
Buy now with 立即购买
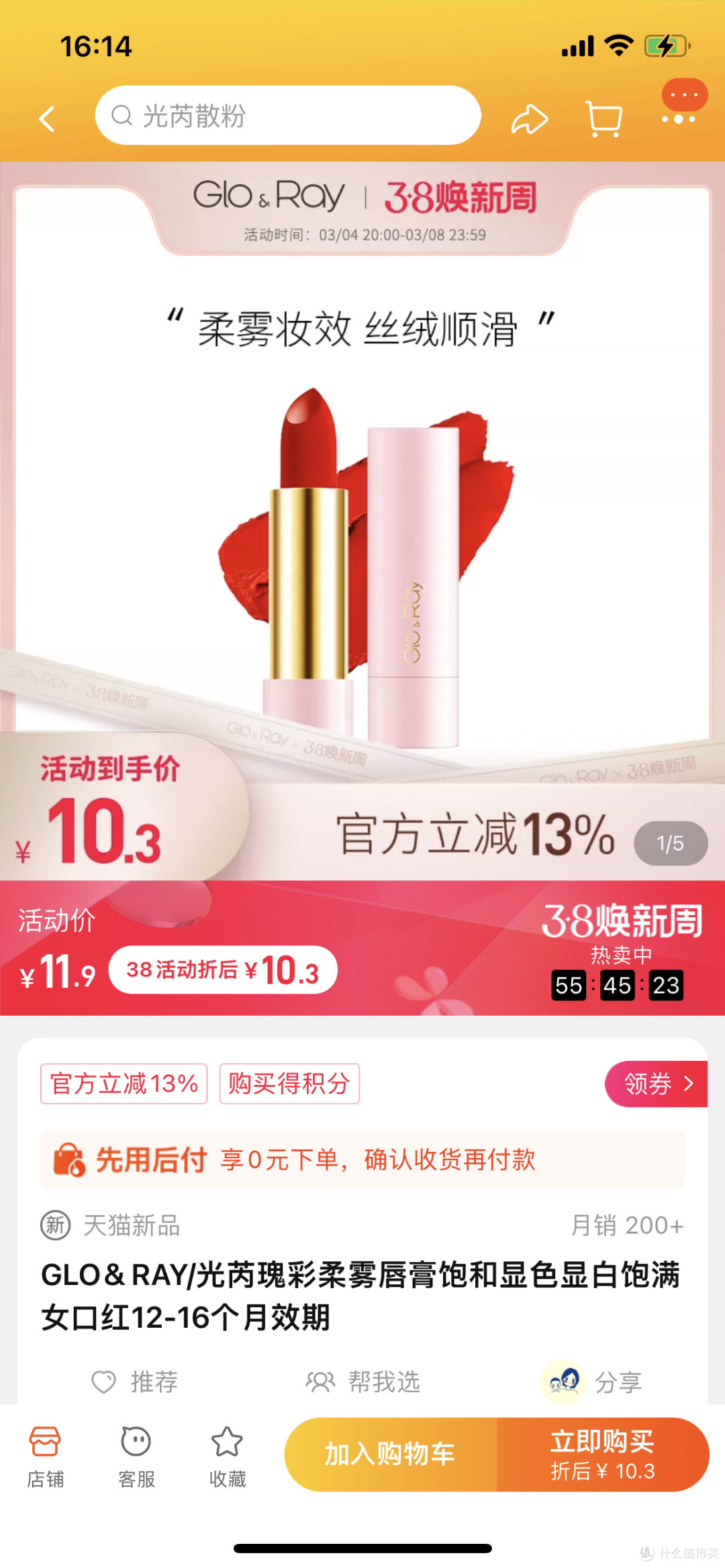pyautogui.click(x=602, y=1454)
